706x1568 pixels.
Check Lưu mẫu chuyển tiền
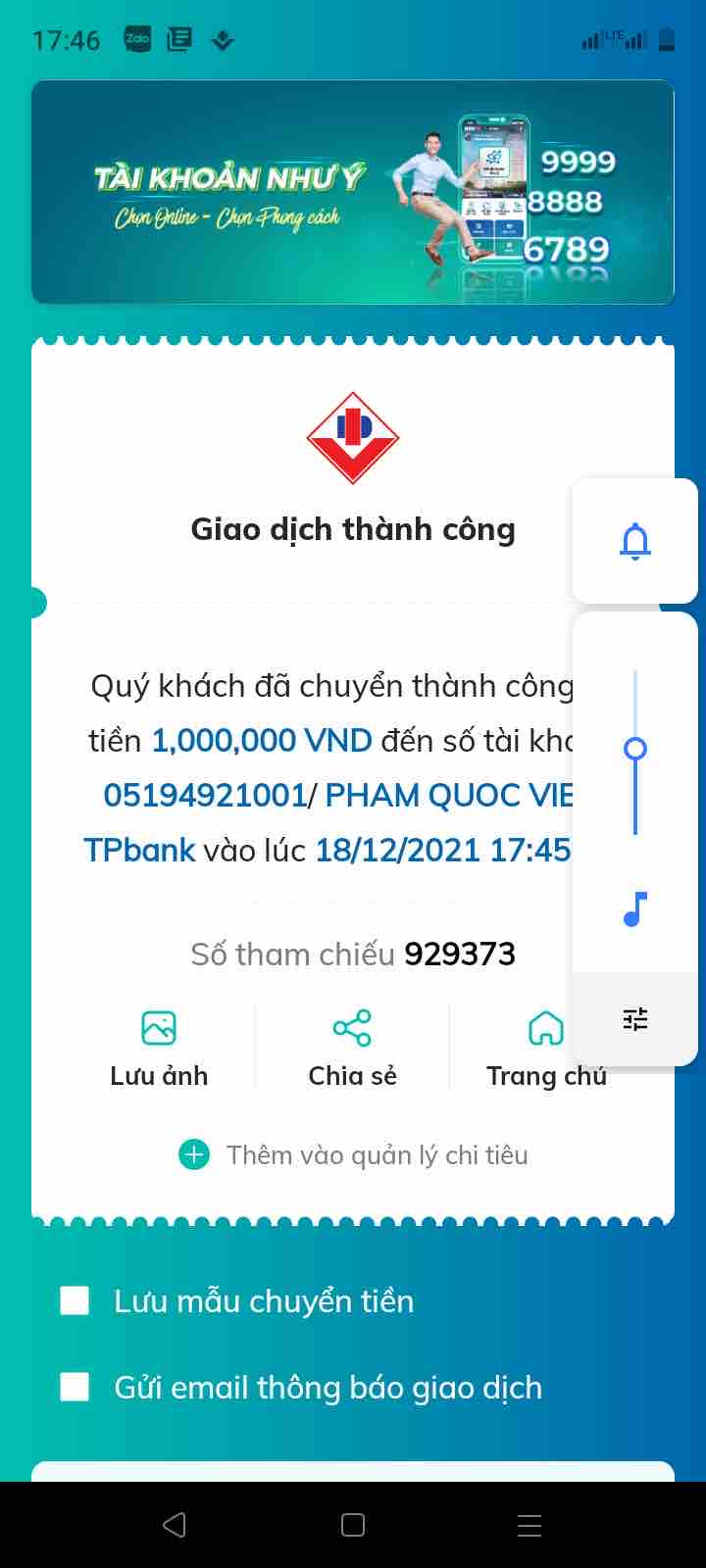coord(76,1301)
